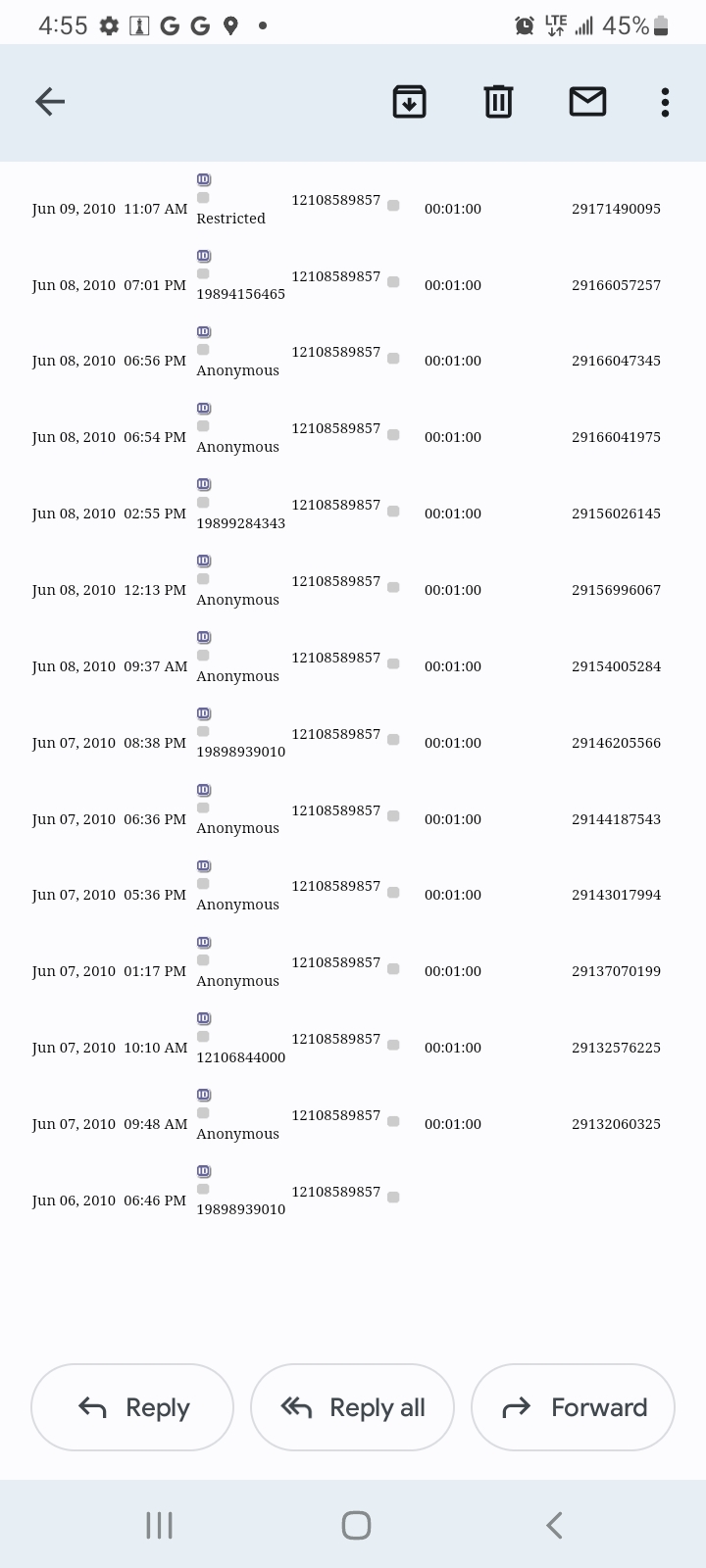
Task: Open the overflow menu
Action: click(665, 101)
